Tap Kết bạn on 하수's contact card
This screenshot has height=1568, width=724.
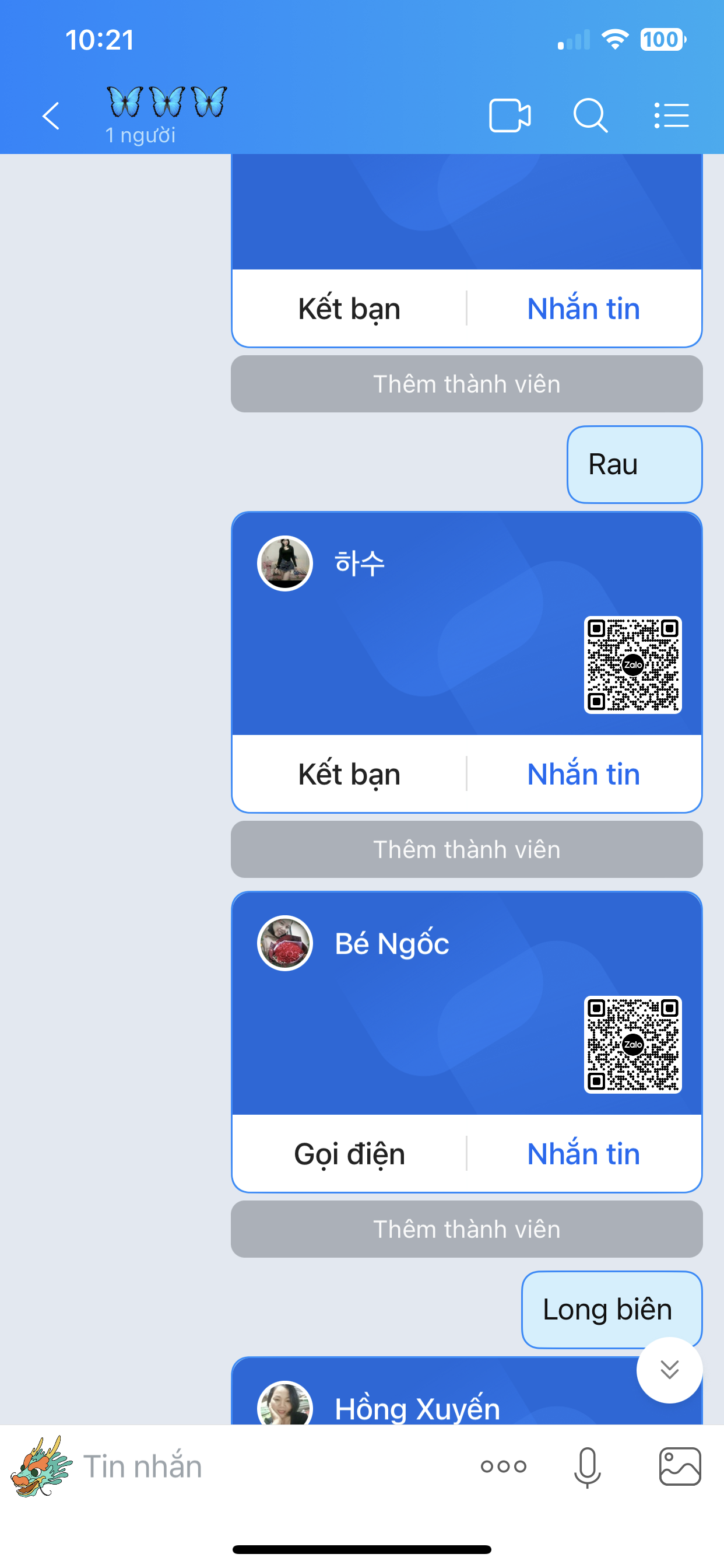click(x=349, y=774)
